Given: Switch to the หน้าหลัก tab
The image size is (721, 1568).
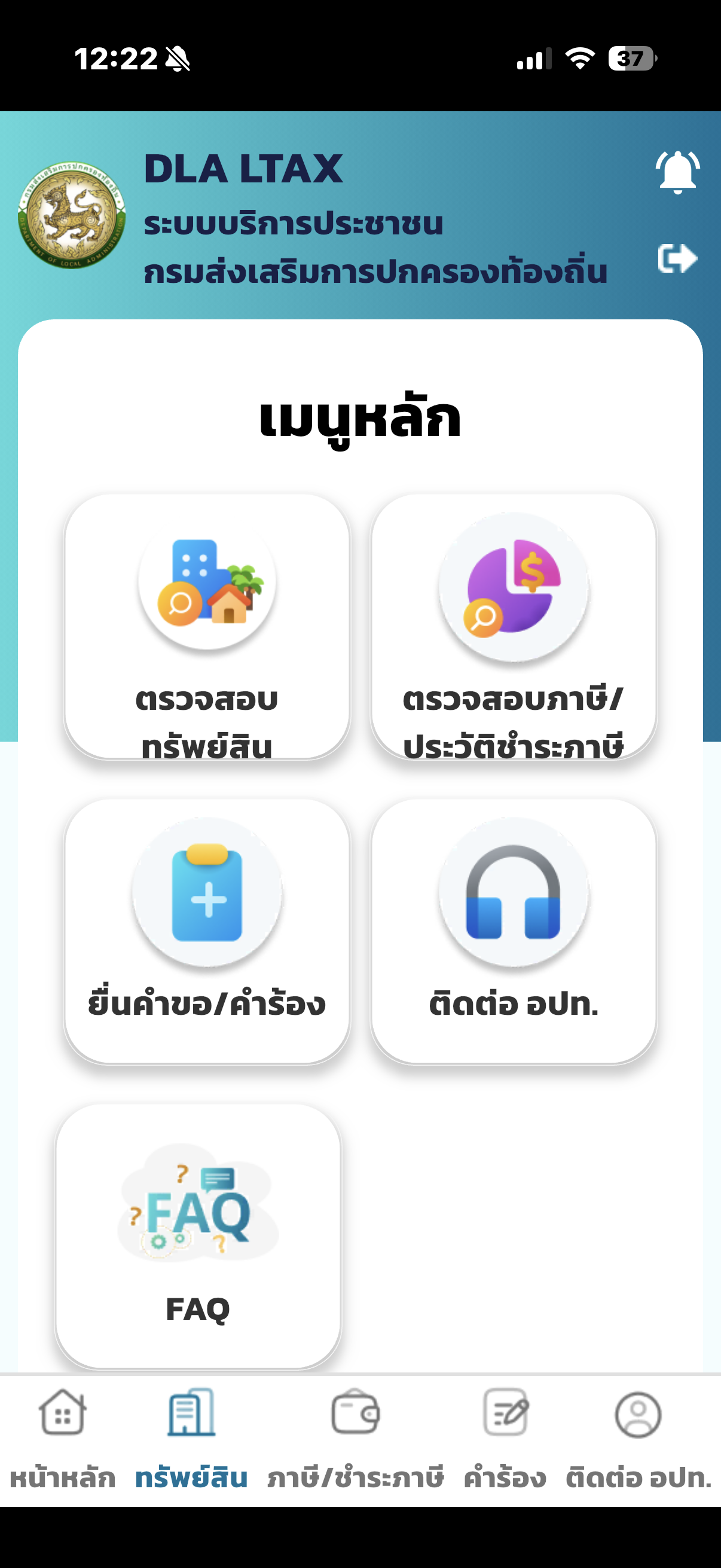Looking at the screenshot, I should tap(63, 1438).
